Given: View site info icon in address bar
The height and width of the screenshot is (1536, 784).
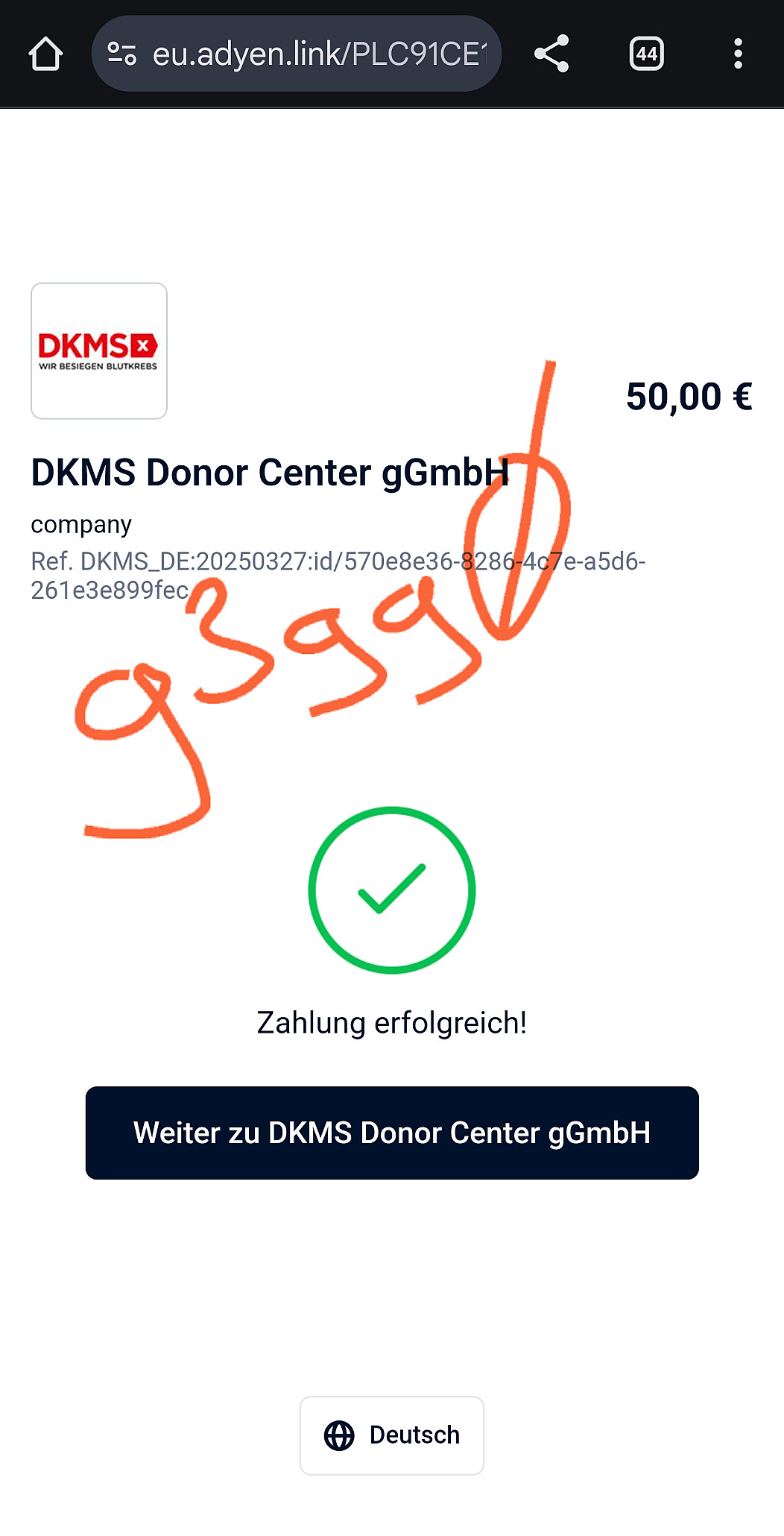Looking at the screenshot, I should pos(121,54).
